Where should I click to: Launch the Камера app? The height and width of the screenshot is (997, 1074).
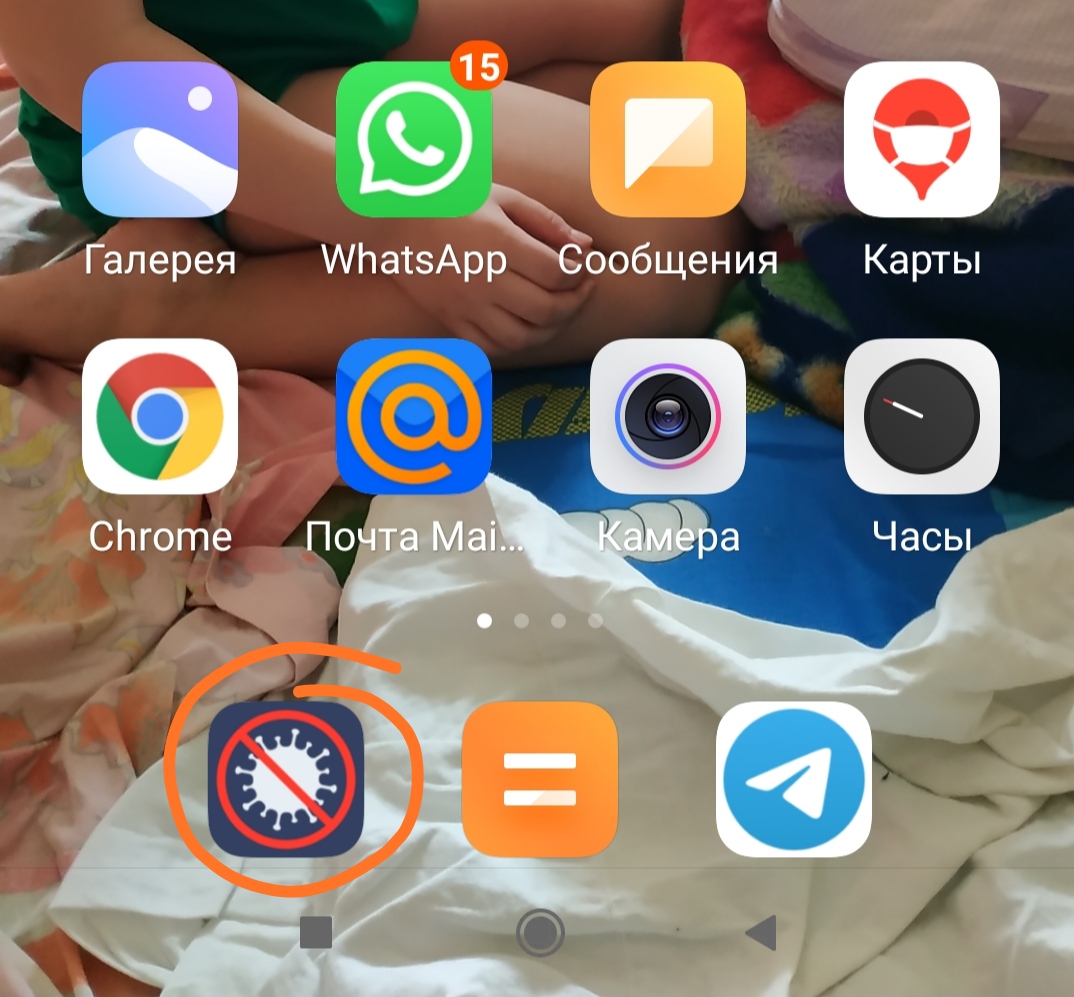pos(668,417)
